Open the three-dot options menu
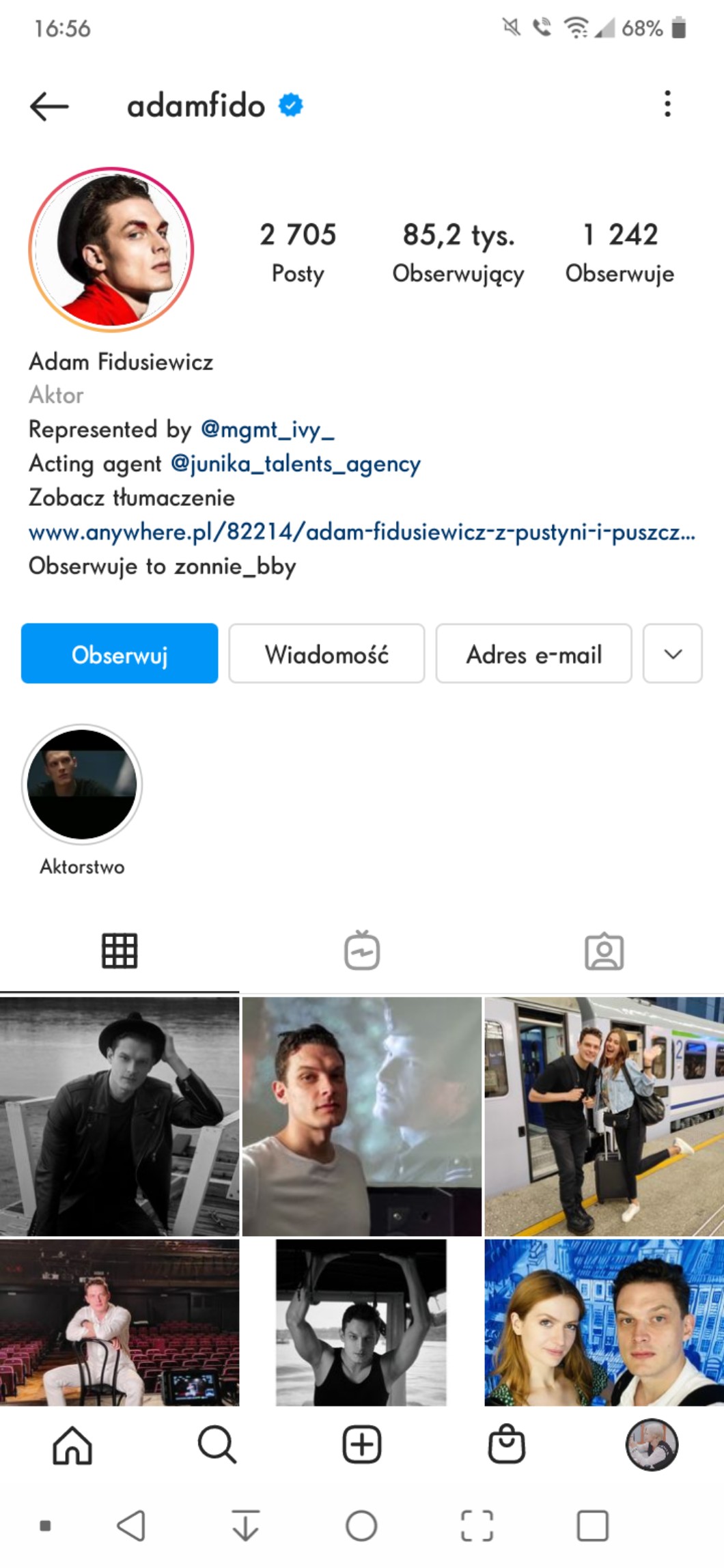724x1568 pixels. point(667,104)
